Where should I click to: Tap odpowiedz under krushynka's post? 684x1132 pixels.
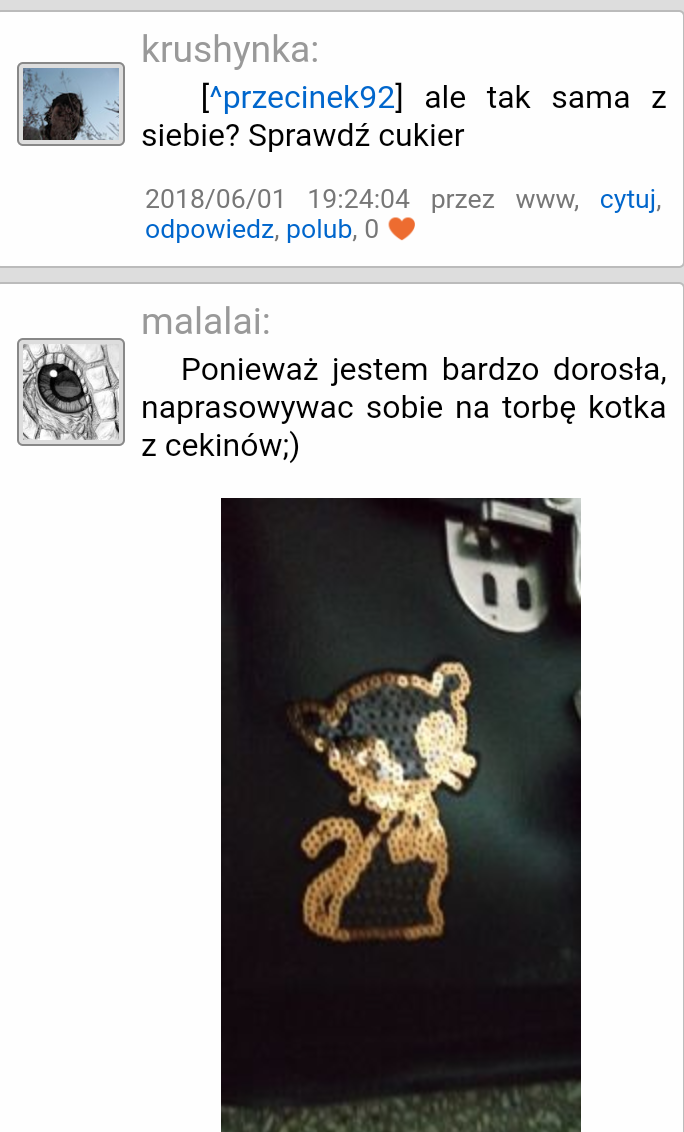pos(209,230)
